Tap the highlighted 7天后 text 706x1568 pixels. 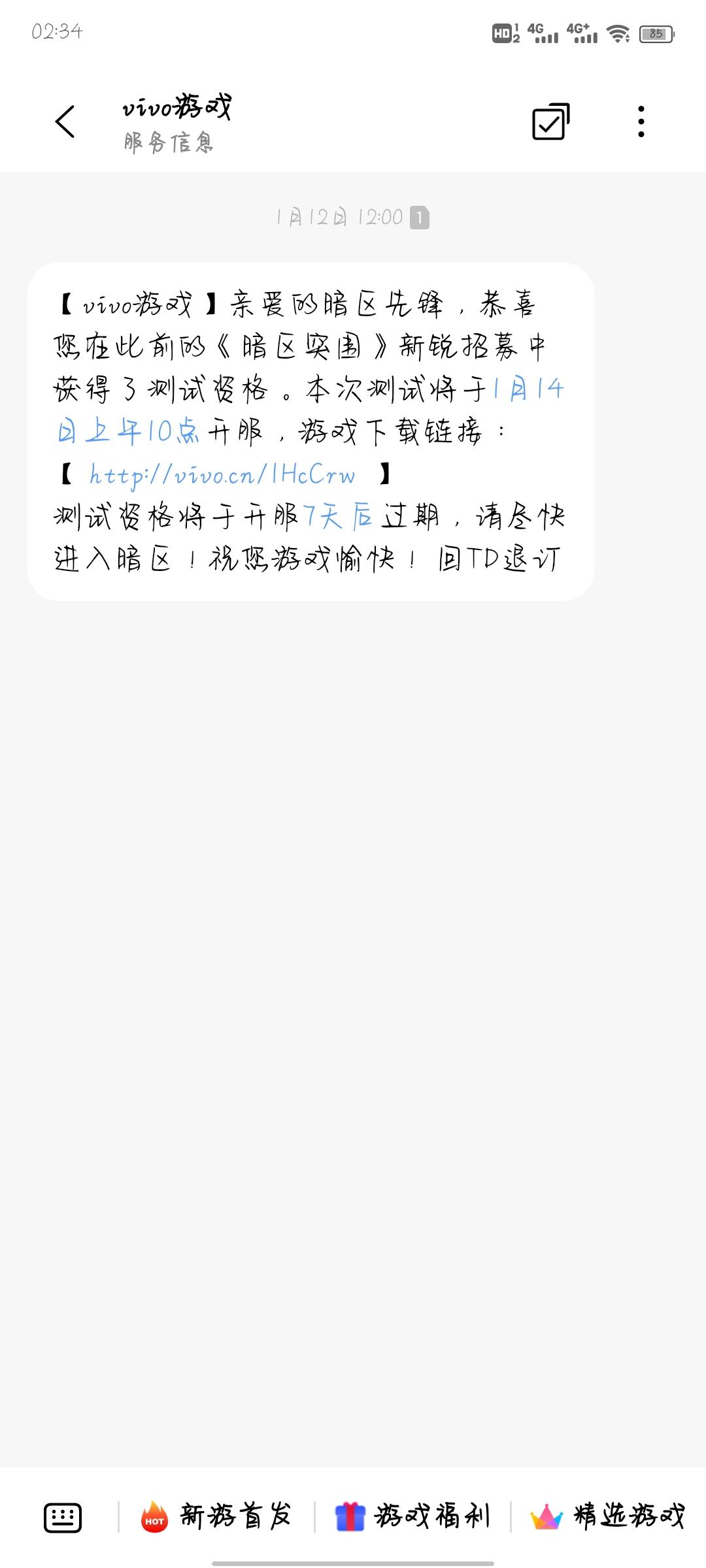tap(338, 517)
